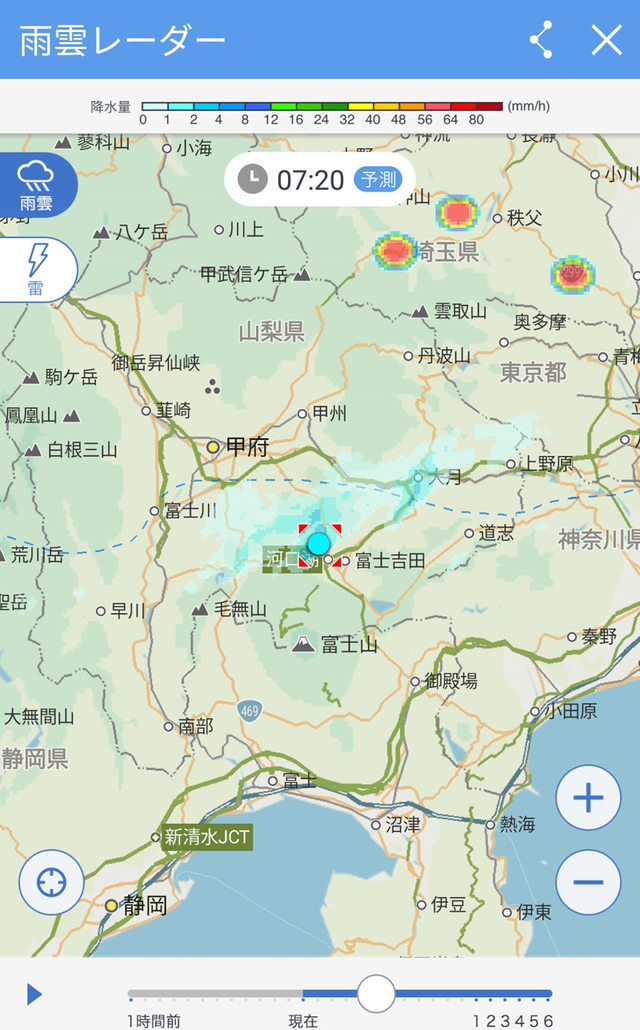Jump timeline to 現在 marker
This screenshot has height=1030, width=640.
(303, 1020)
